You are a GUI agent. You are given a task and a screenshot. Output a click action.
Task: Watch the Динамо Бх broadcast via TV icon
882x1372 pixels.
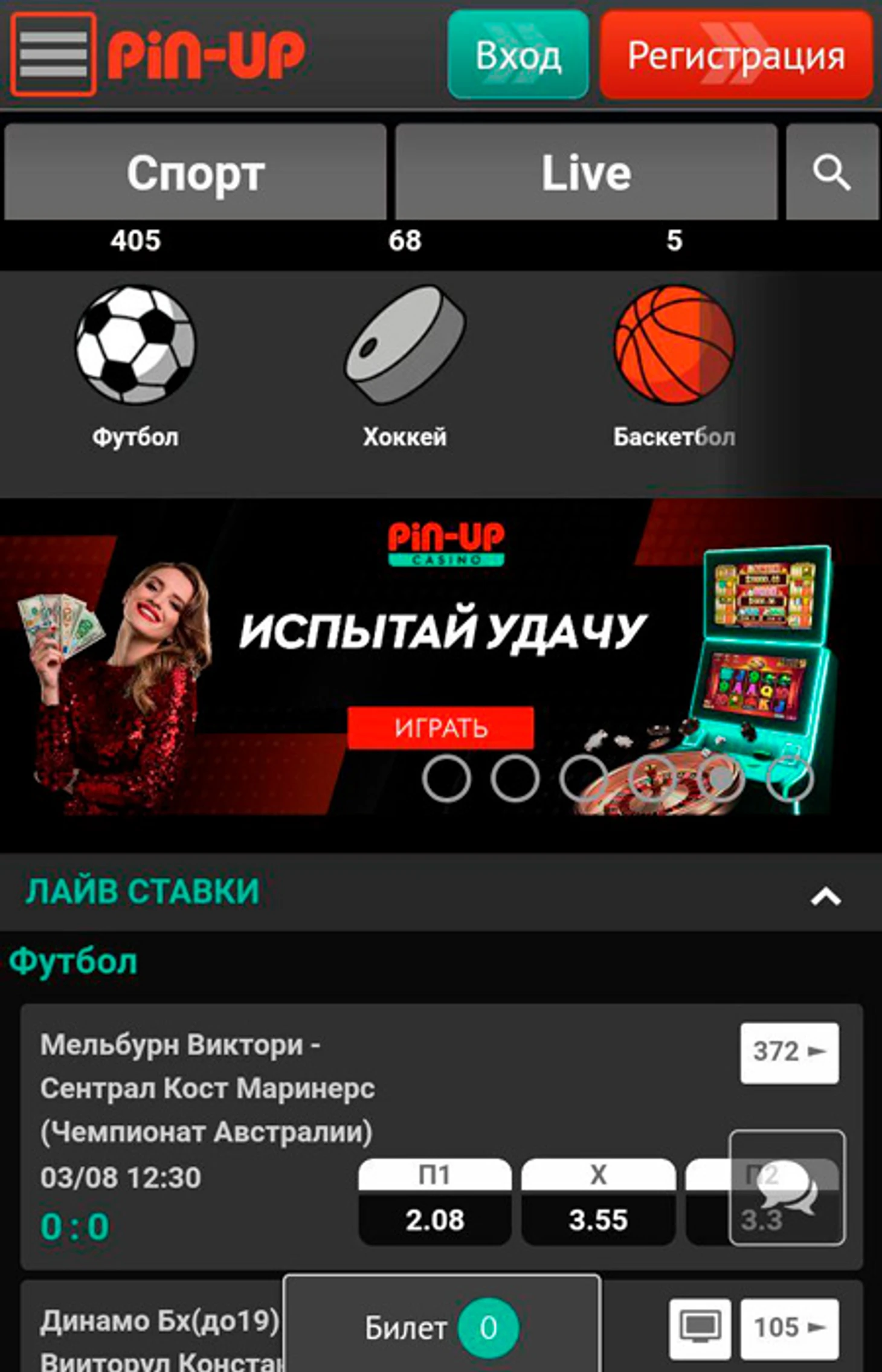700,1328
